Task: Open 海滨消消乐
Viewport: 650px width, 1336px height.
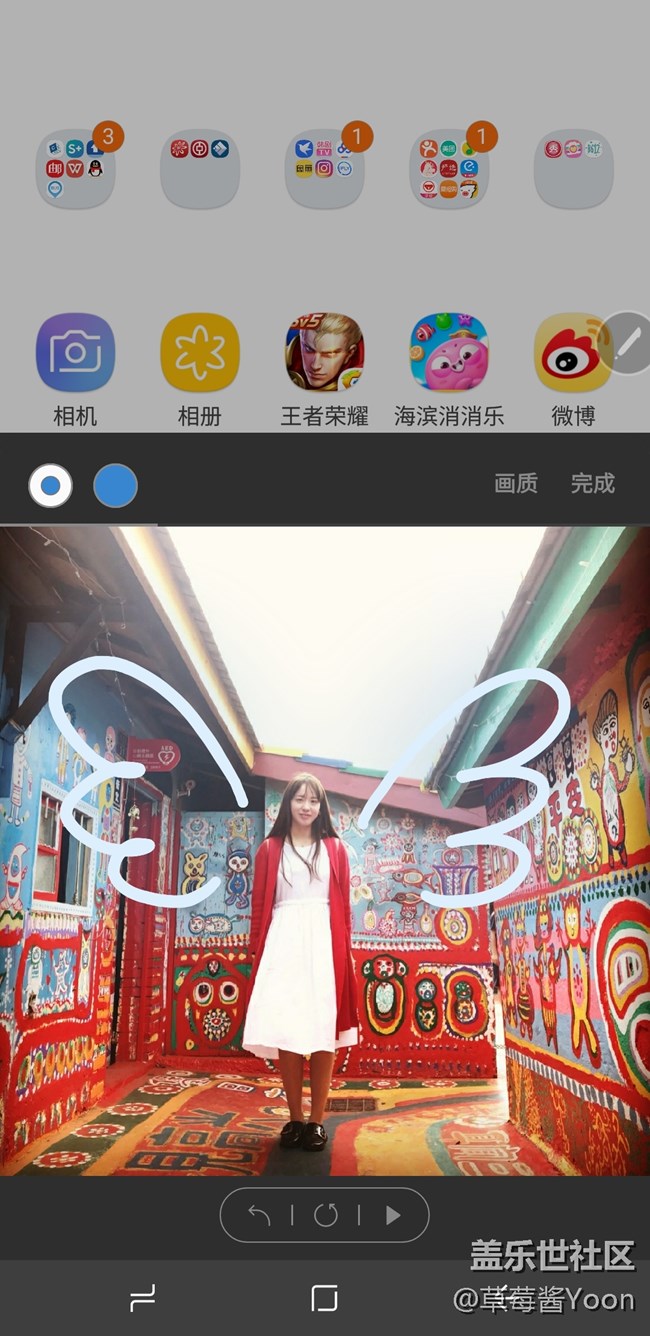Action: 449,353
